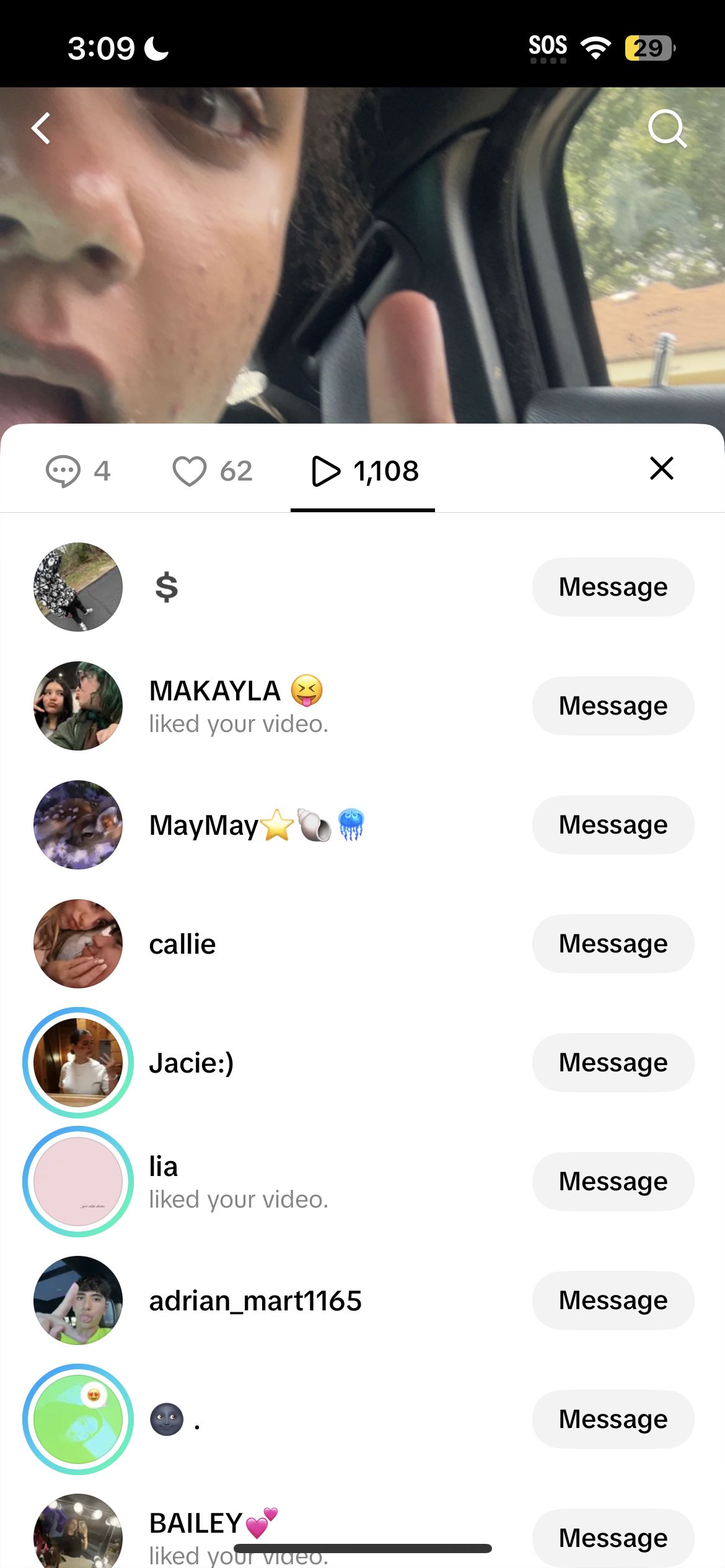Image resolution: width=725 pixels, height=1568 pixels.
Task: Go back using the top-left arrow
Action: coord(41,129)
